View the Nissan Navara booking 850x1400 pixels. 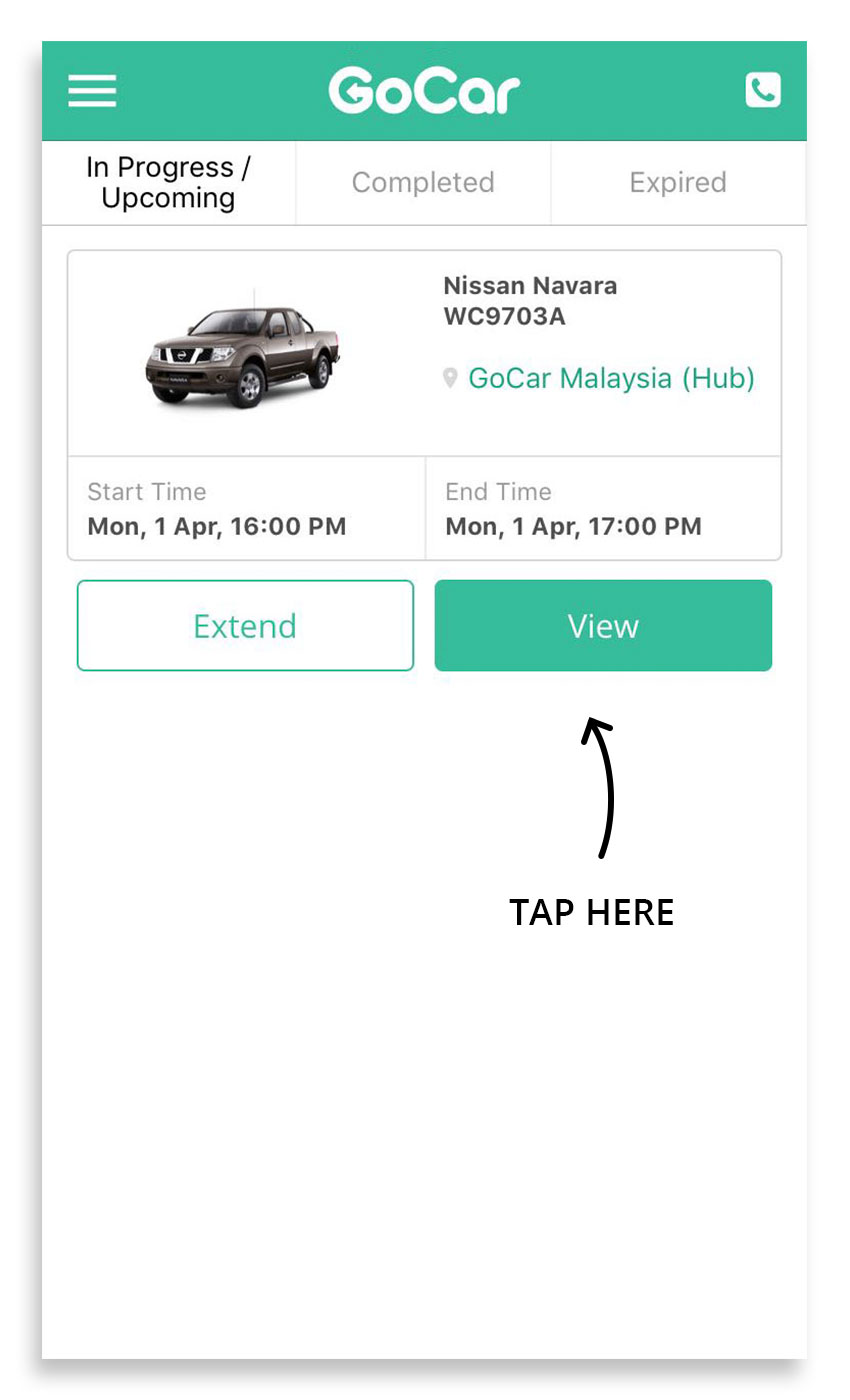pyautogui.click(x=603, y=626)
